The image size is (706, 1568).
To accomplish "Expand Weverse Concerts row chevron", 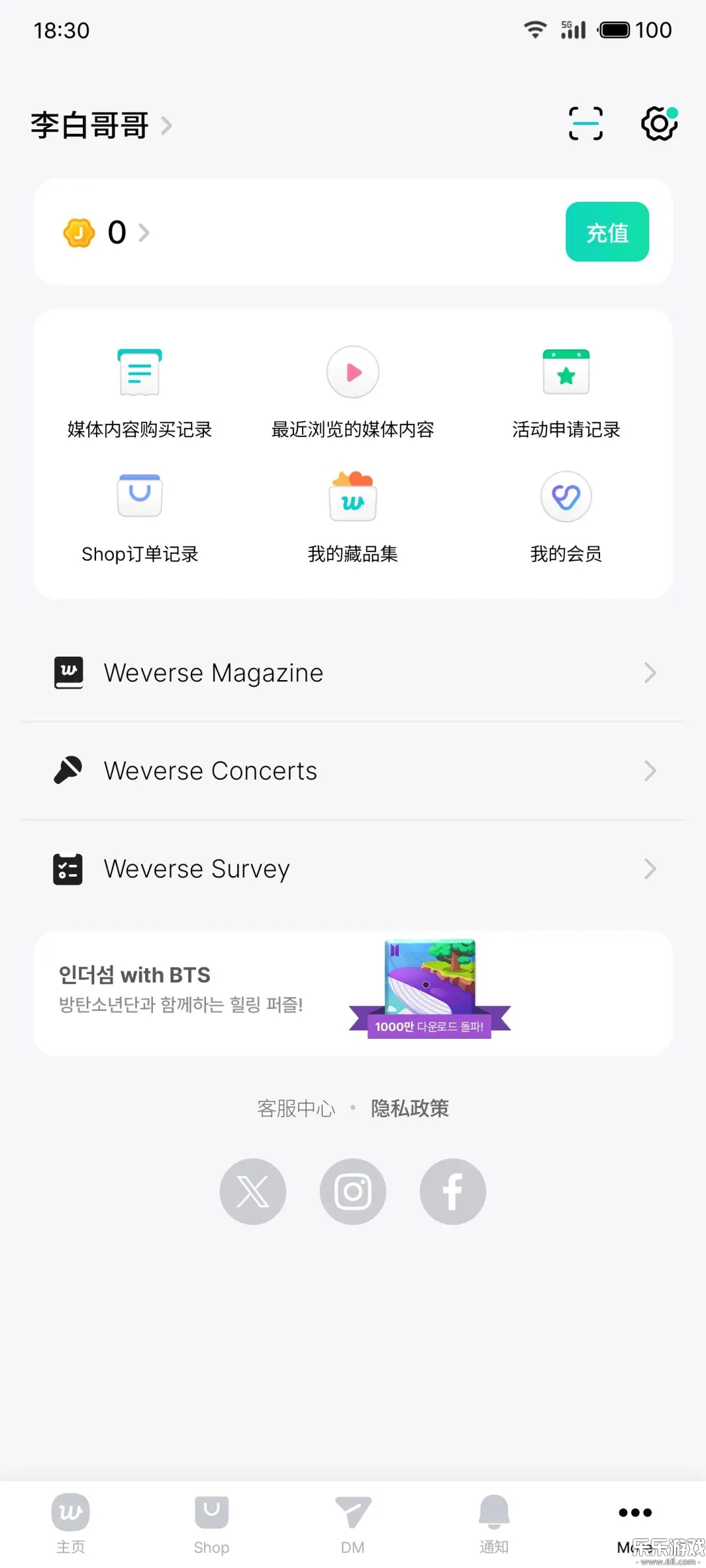I will [649, 771].
